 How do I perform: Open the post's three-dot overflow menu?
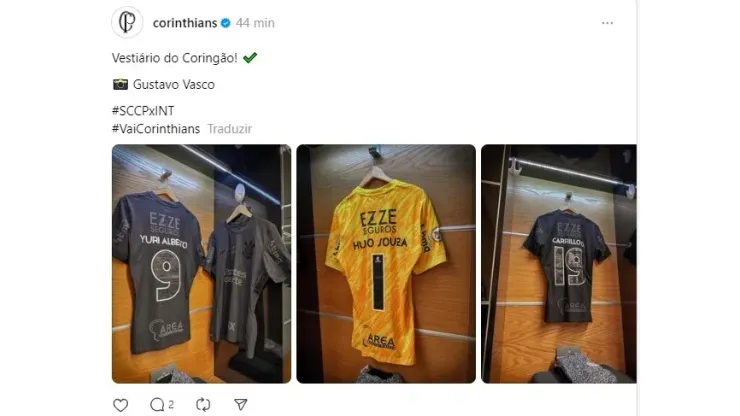coord(607,22)
